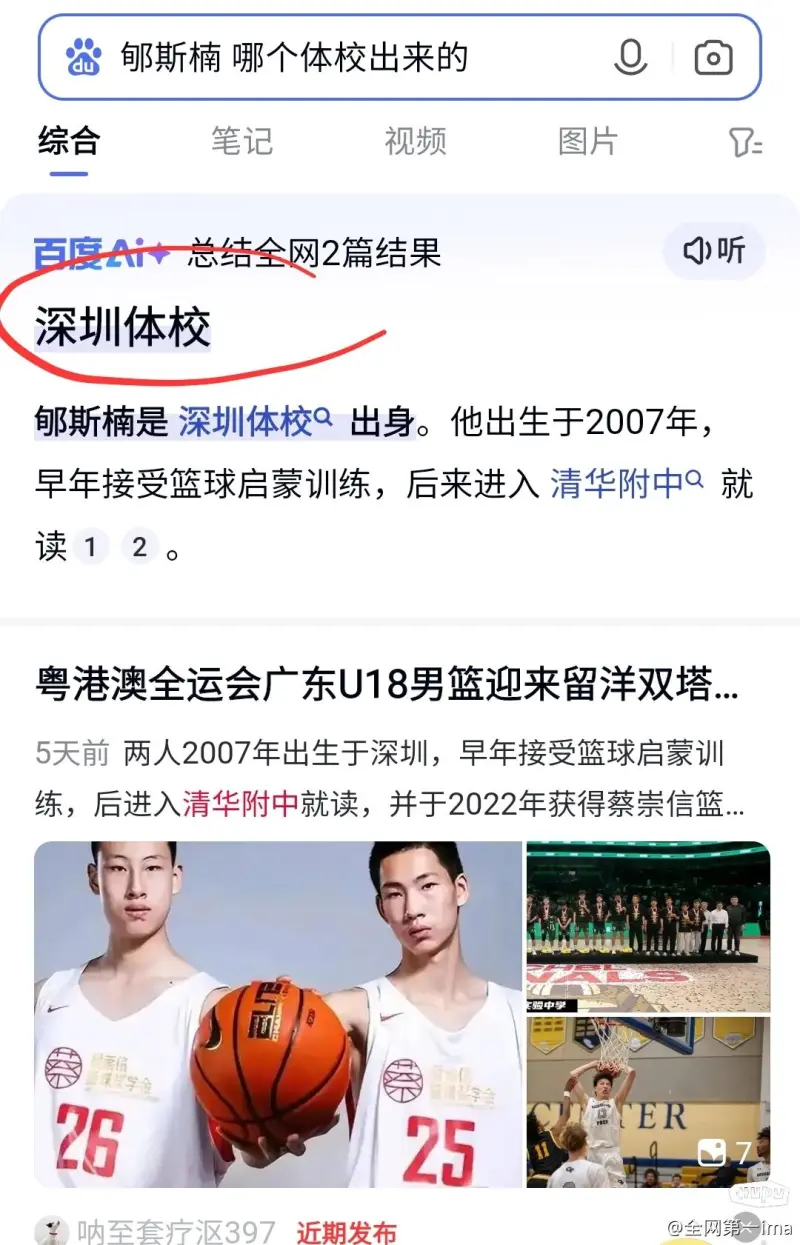Open source reference 1

click(x=90, y=547)
